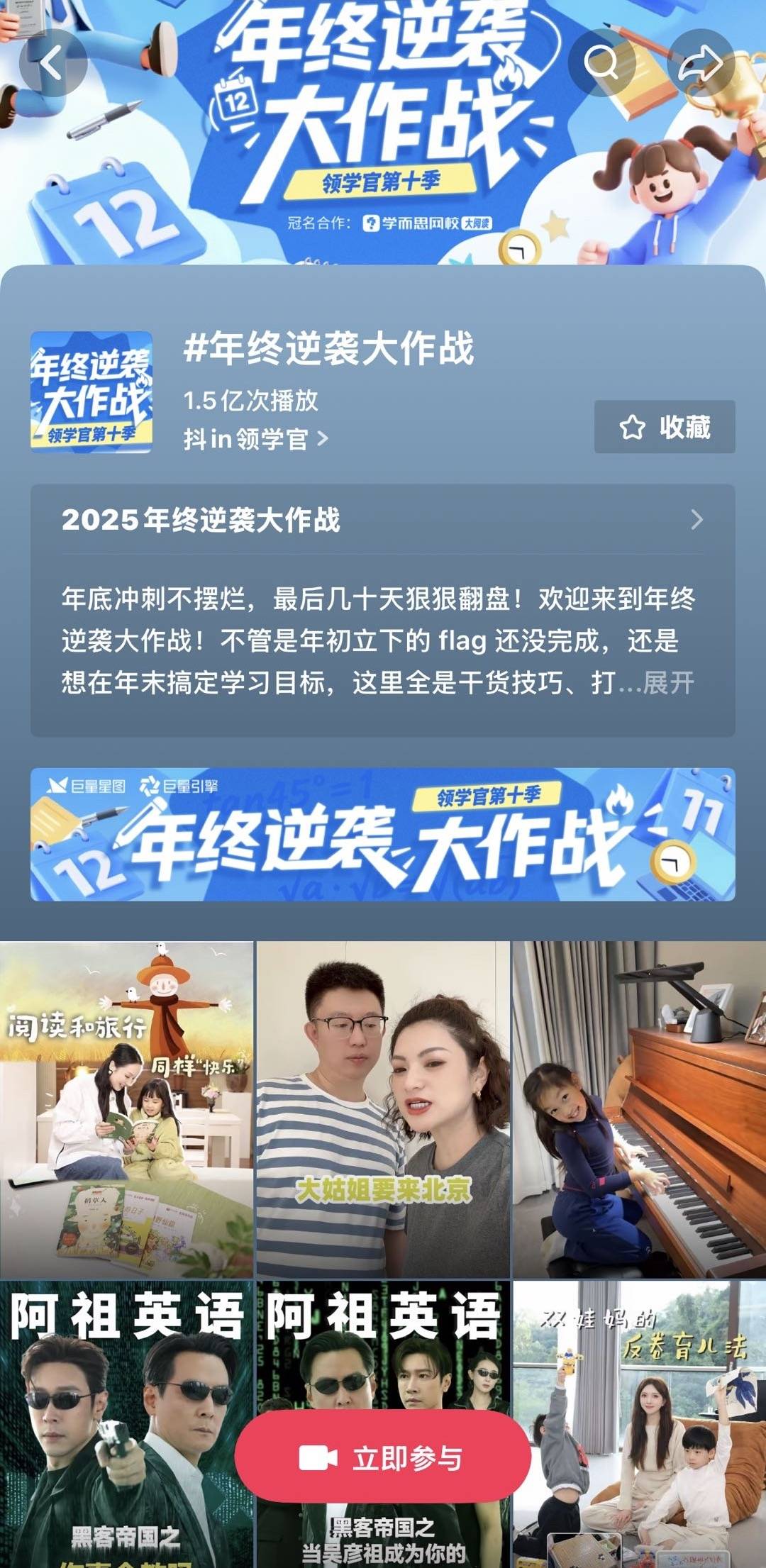The width and height of the screenshot is (766, 1568).
Task: Open the 大姑姐要来北京 video
Action: click(383, 1108)
